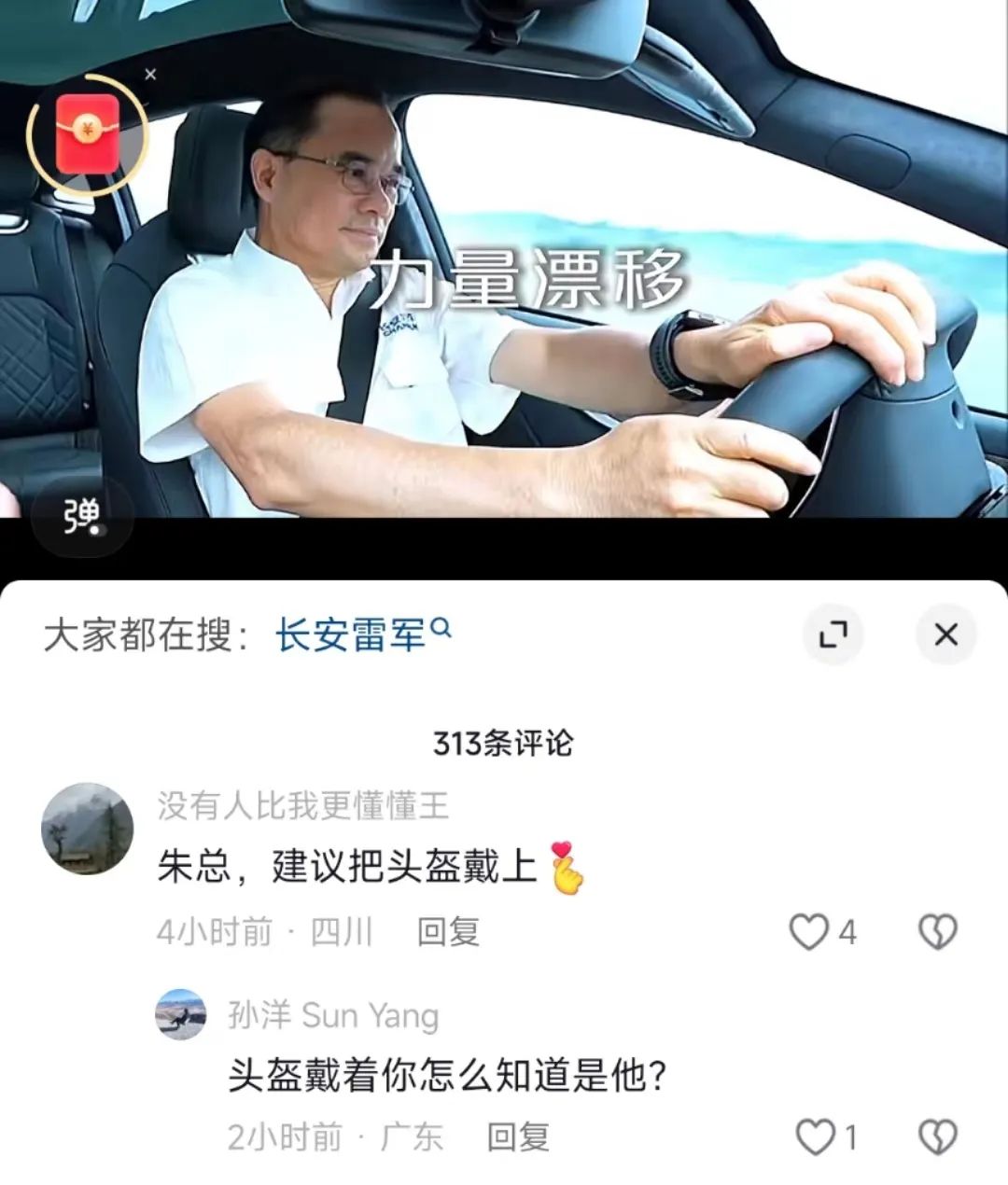Image resolution: width=1008 pixels, height=1185 pixels.
Task: View profile of 孙洋 Sun Yang
Action: click(333, 1015)
